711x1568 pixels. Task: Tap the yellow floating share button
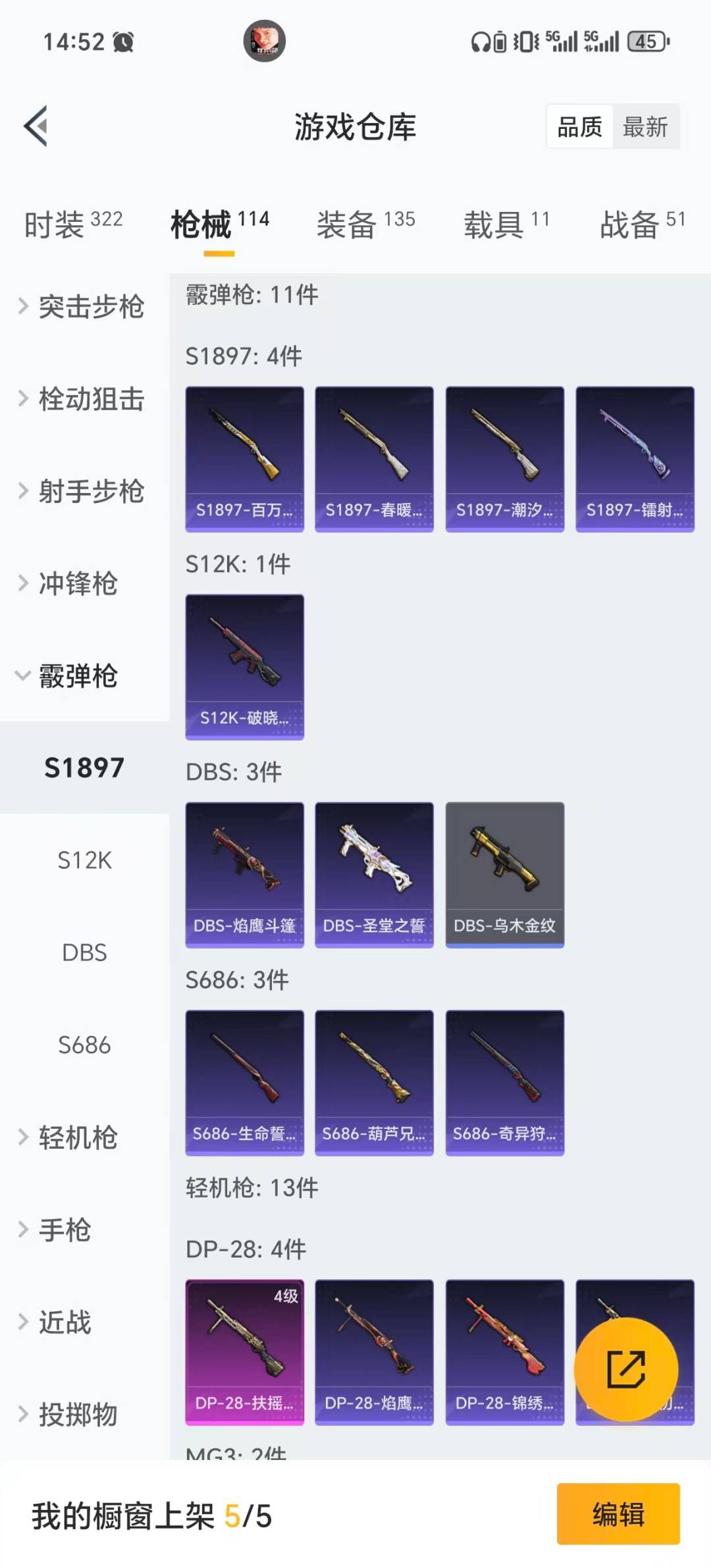point(625,1369)
